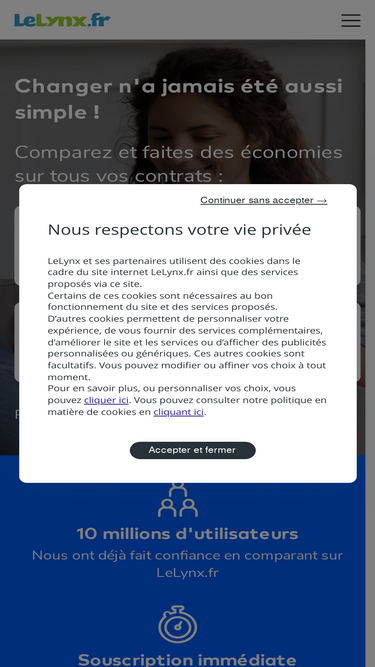Choose Continuer sans accepter link
Viewport: 375px width, 667px height.
[264, 200]
